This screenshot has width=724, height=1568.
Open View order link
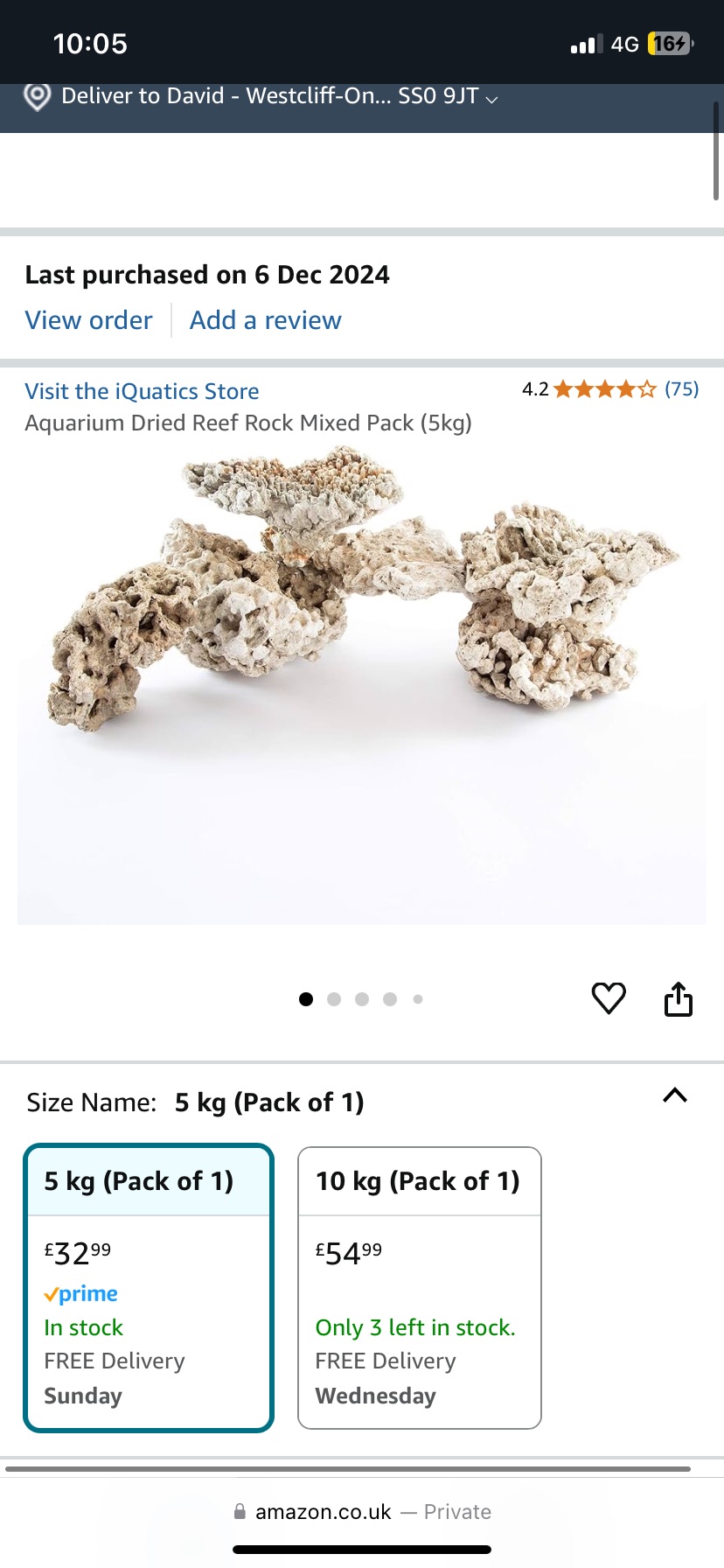[88, 320]
